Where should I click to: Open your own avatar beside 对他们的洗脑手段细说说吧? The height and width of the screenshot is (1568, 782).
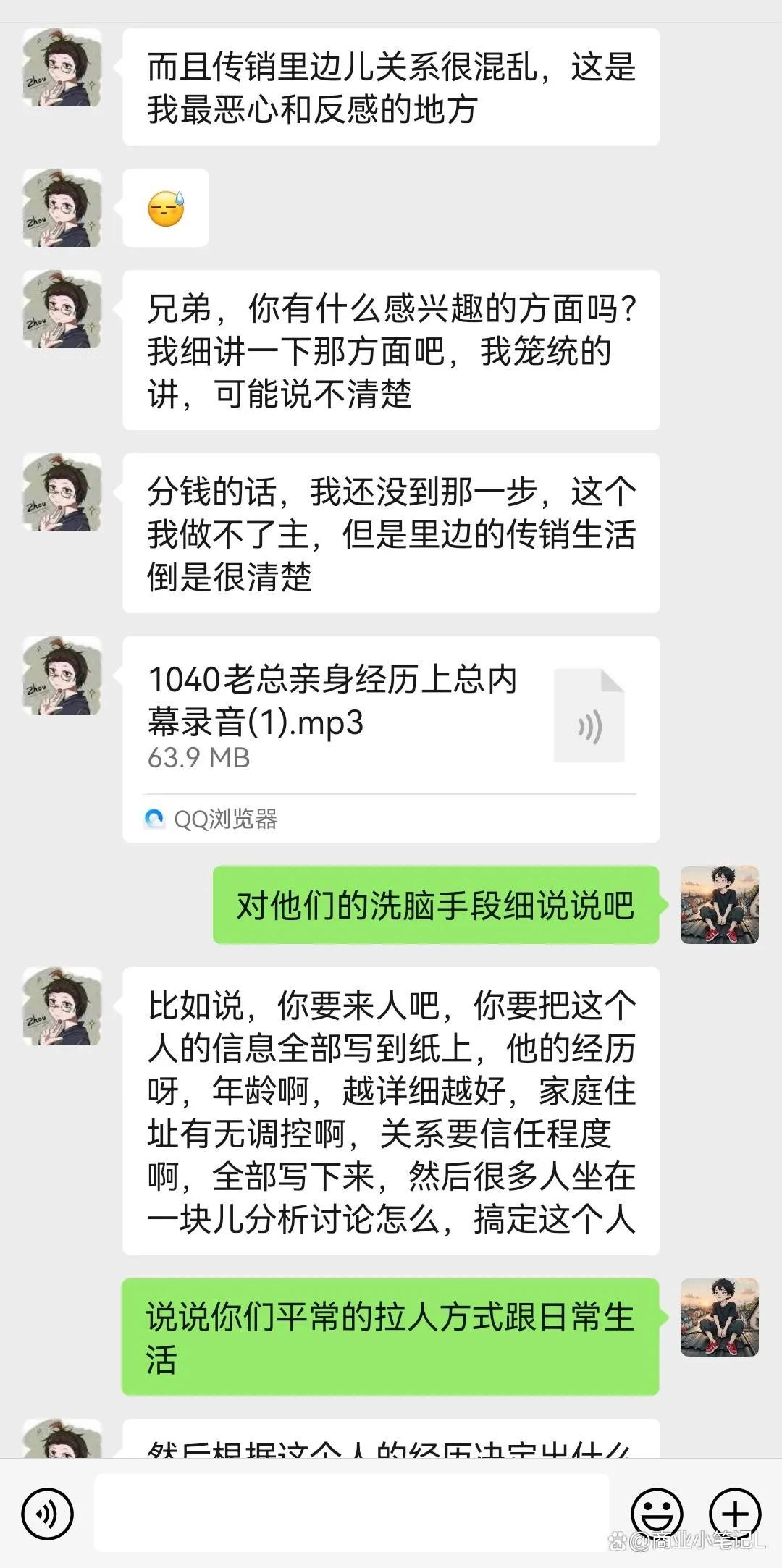719,905
